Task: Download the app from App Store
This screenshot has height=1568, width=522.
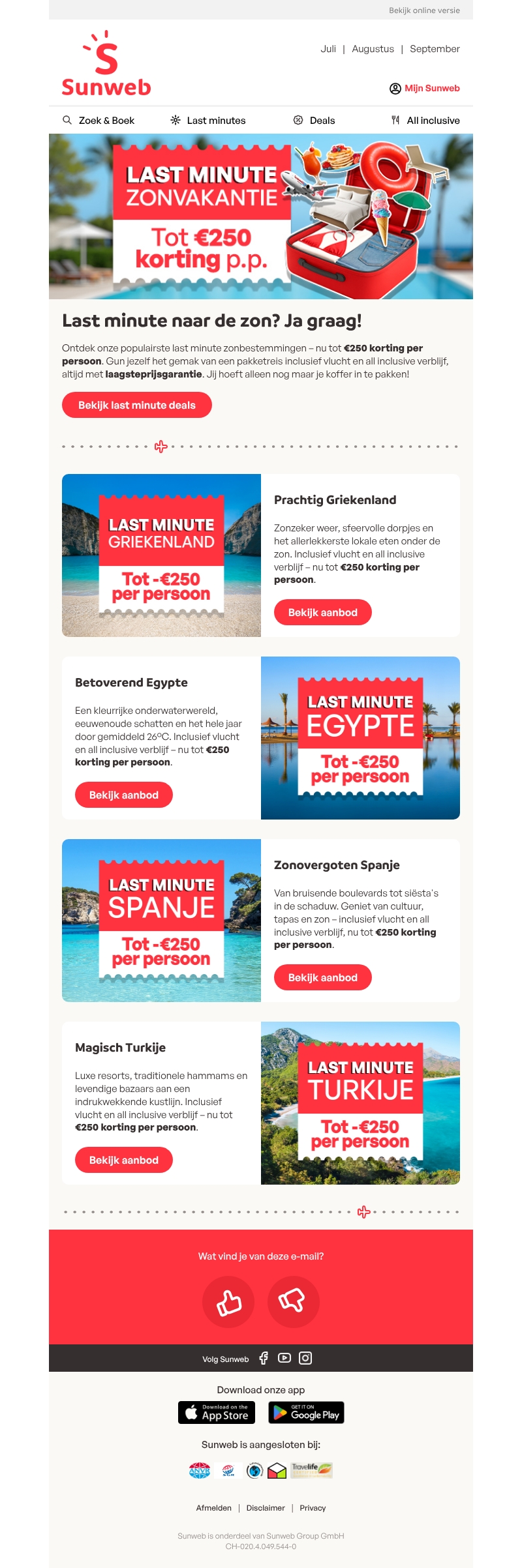Action: pos(217,1412)
